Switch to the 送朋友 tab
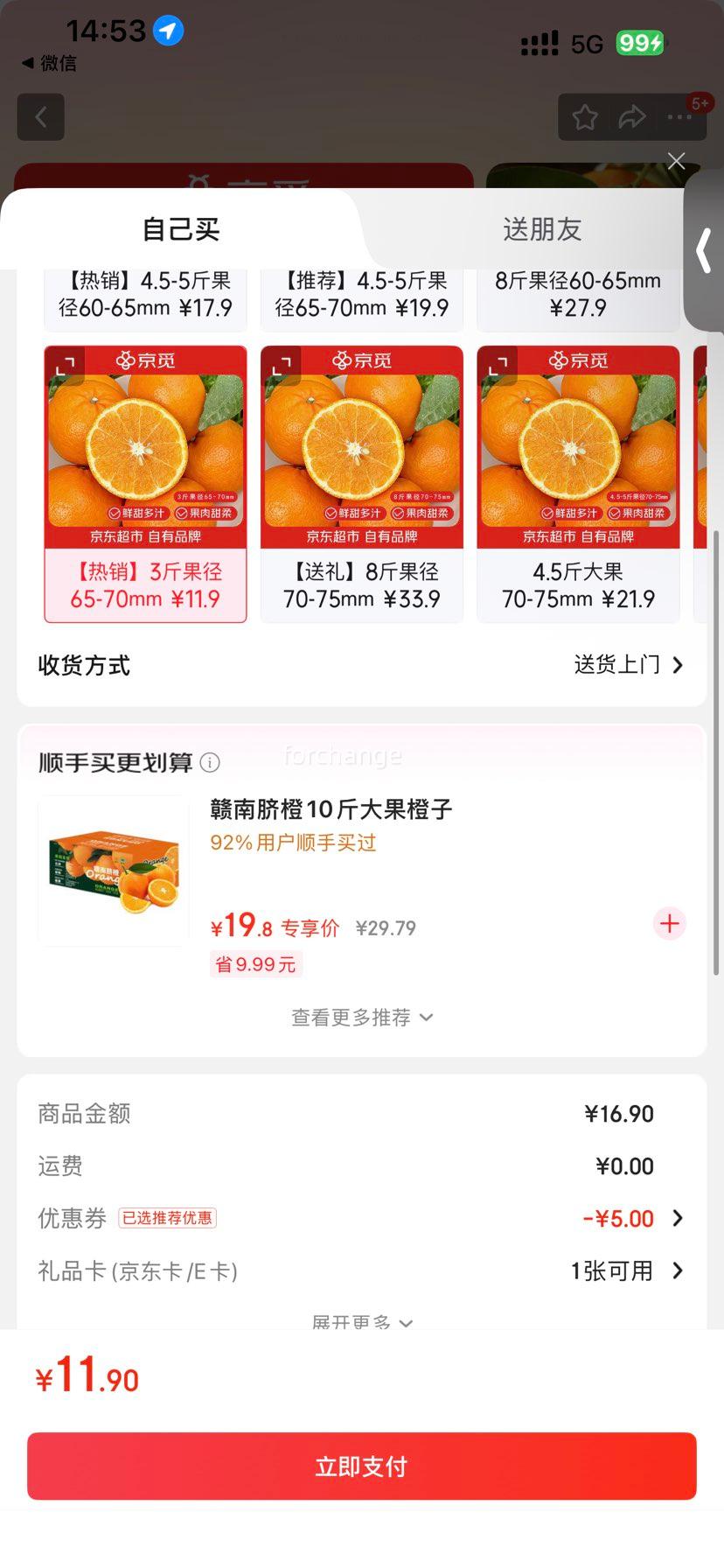This screenshot has height=1568, width=724. tap(542, 229)
